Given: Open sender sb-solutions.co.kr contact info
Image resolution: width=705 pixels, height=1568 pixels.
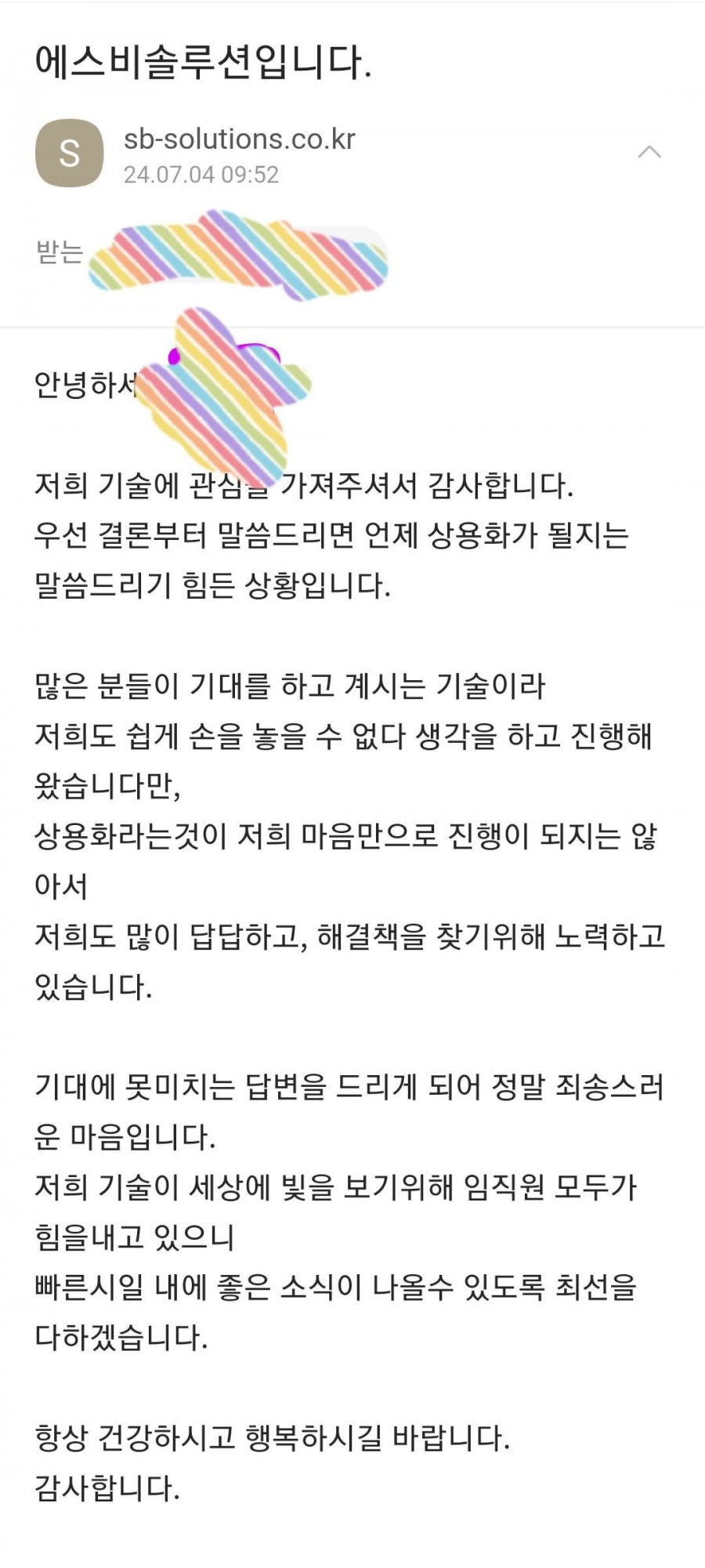Looking at the screenshot, I should point(239,139).
